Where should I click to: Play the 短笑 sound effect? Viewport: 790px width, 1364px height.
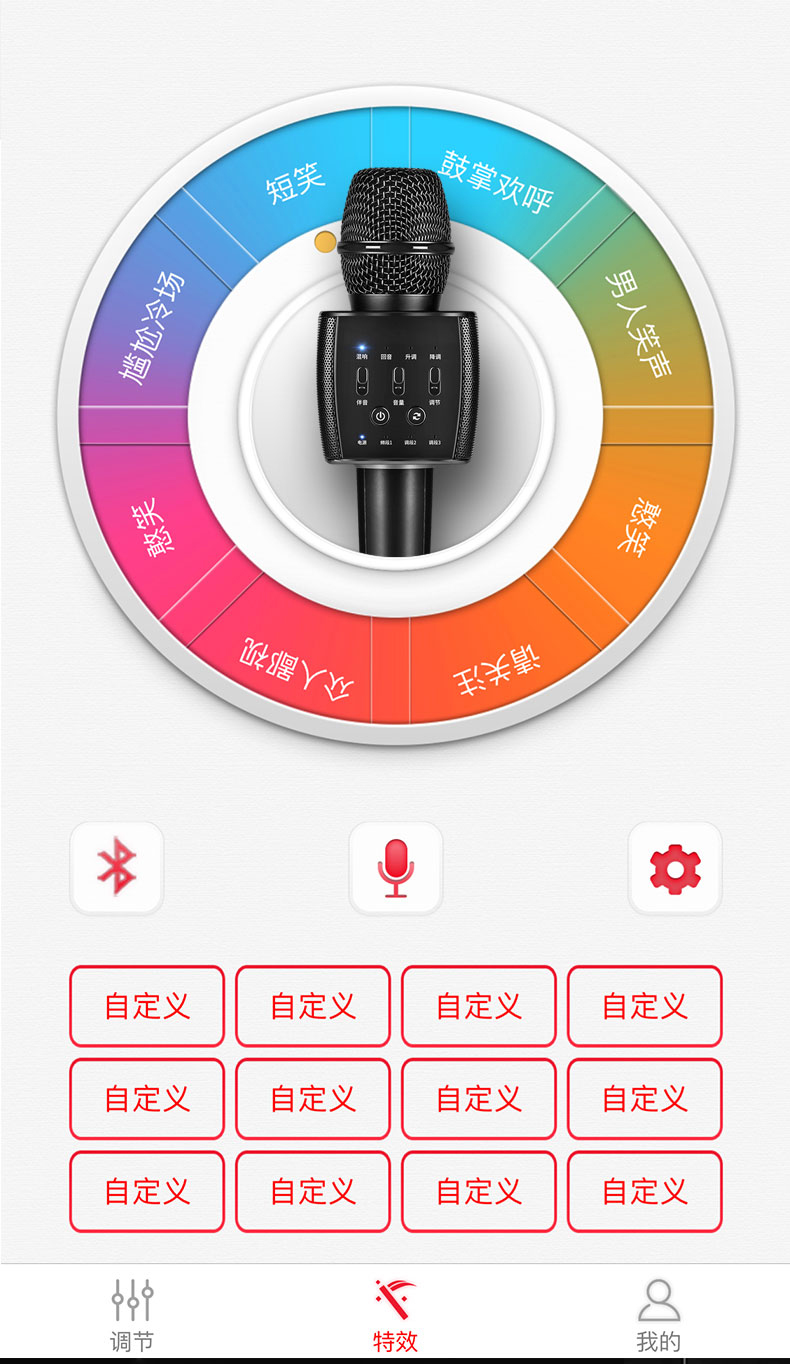296,184
